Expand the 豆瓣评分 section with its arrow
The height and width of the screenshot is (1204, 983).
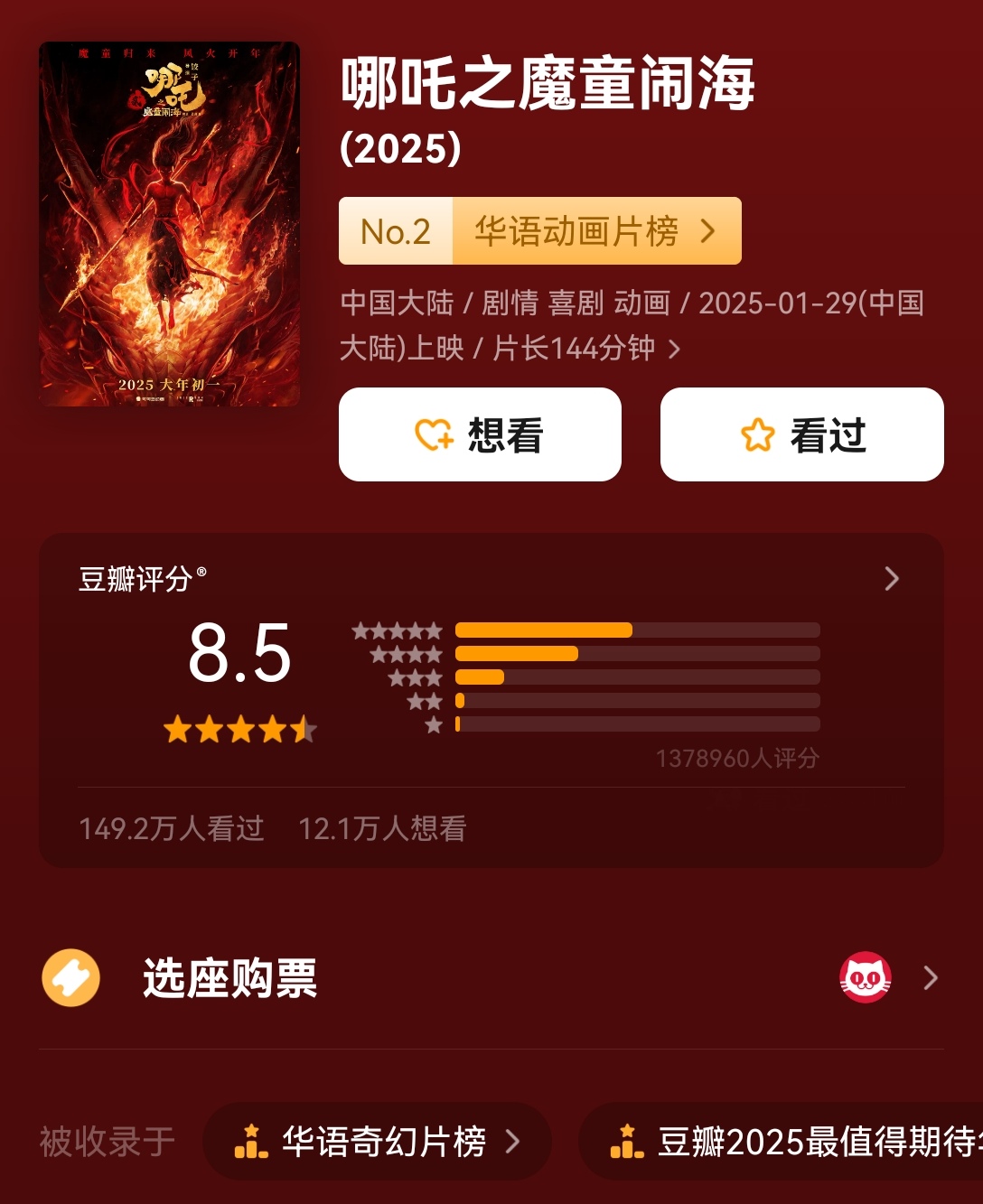point(891,577)
